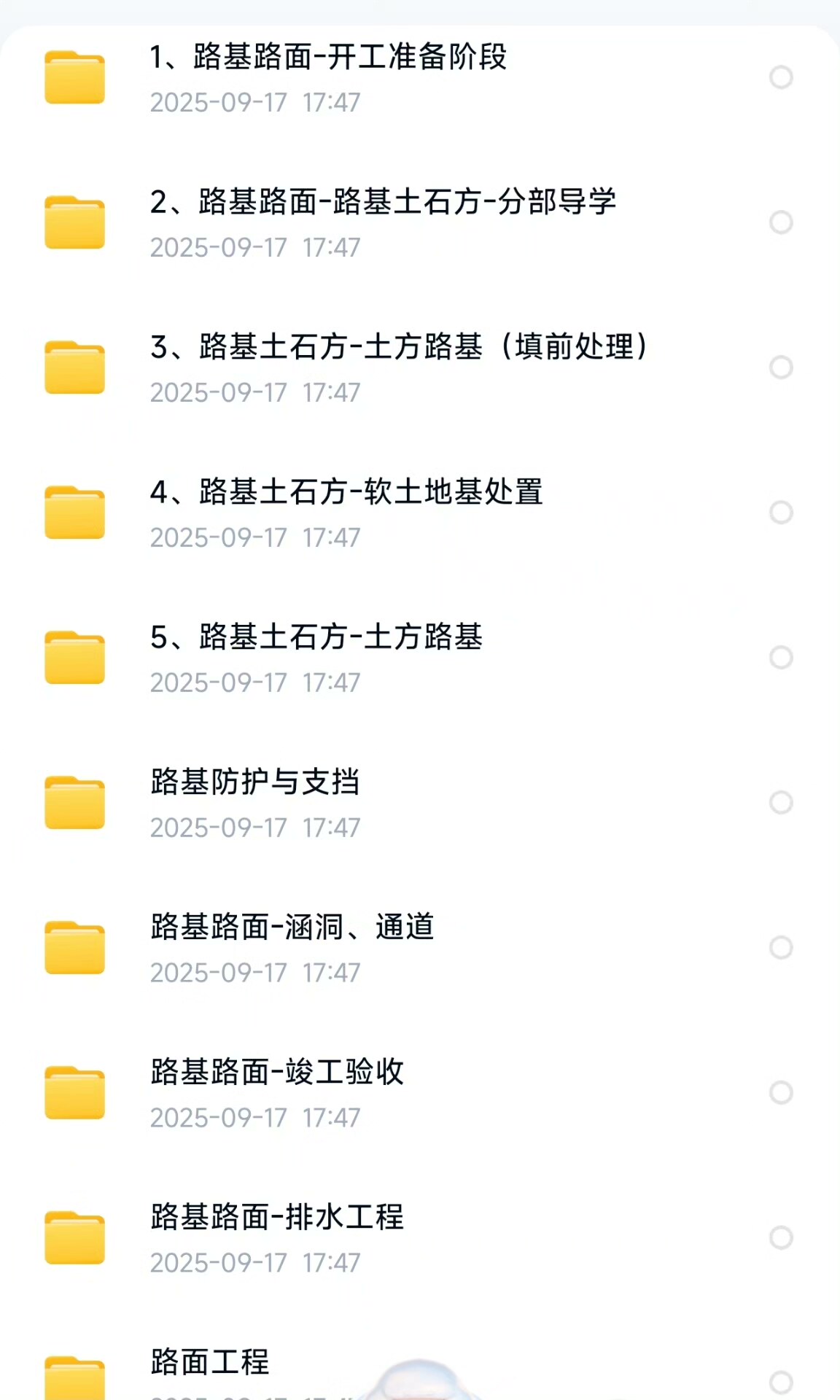Select 路基防护与支挡 using its circle
Screen dimensions: 840x1400
(781, 803)
